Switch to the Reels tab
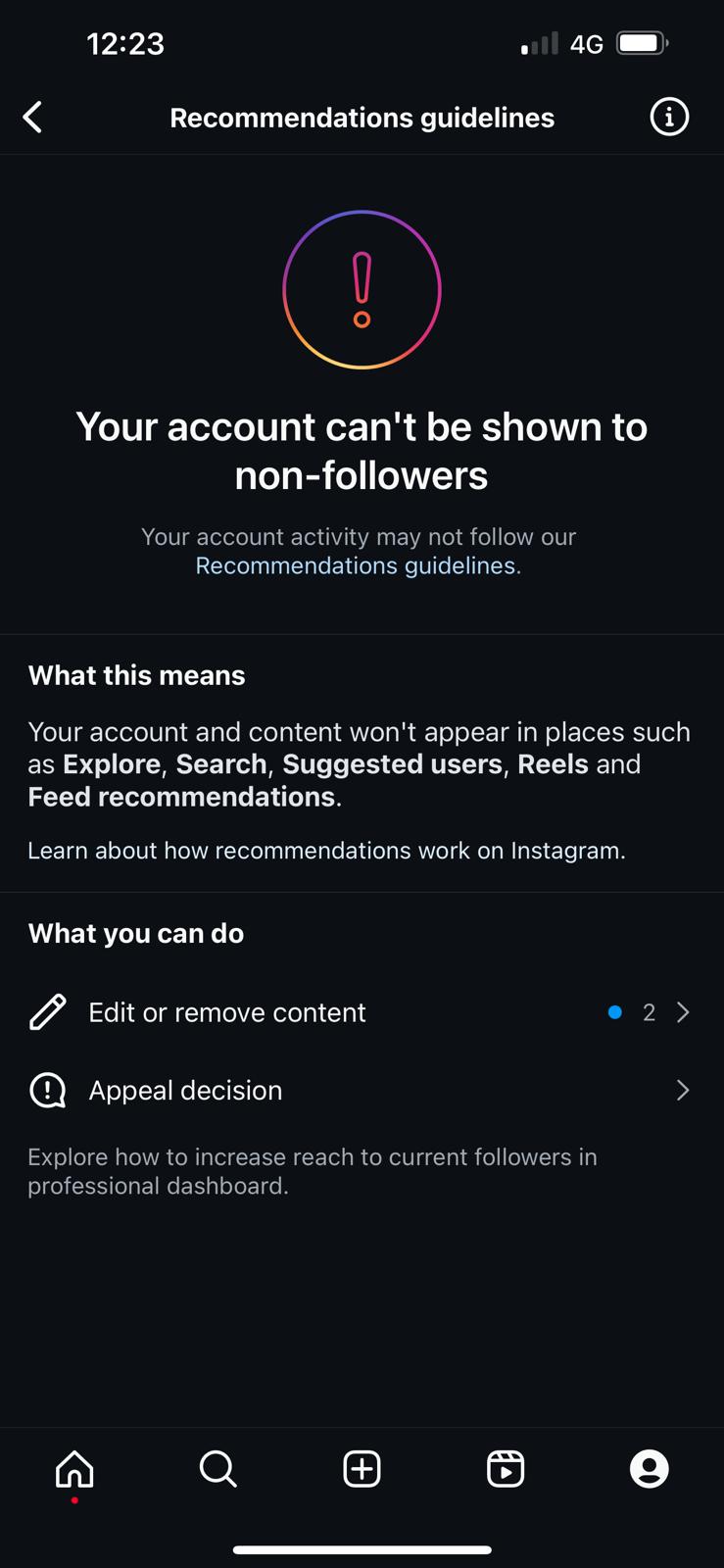Screen dimensions: 724x1568 pyautogui.click(x=506, y=1469)
